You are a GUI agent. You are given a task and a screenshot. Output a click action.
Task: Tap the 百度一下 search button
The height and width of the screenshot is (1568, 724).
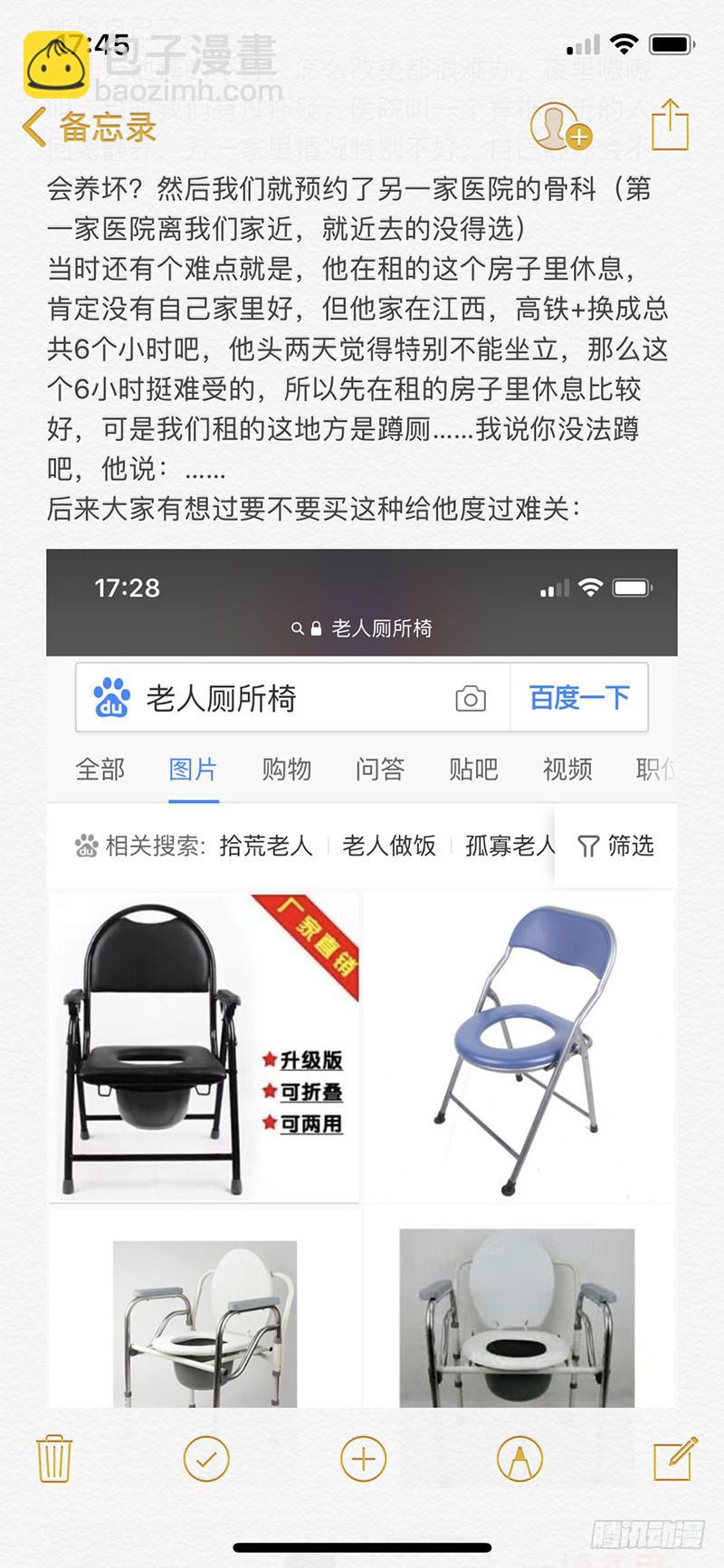pos(579,696)
